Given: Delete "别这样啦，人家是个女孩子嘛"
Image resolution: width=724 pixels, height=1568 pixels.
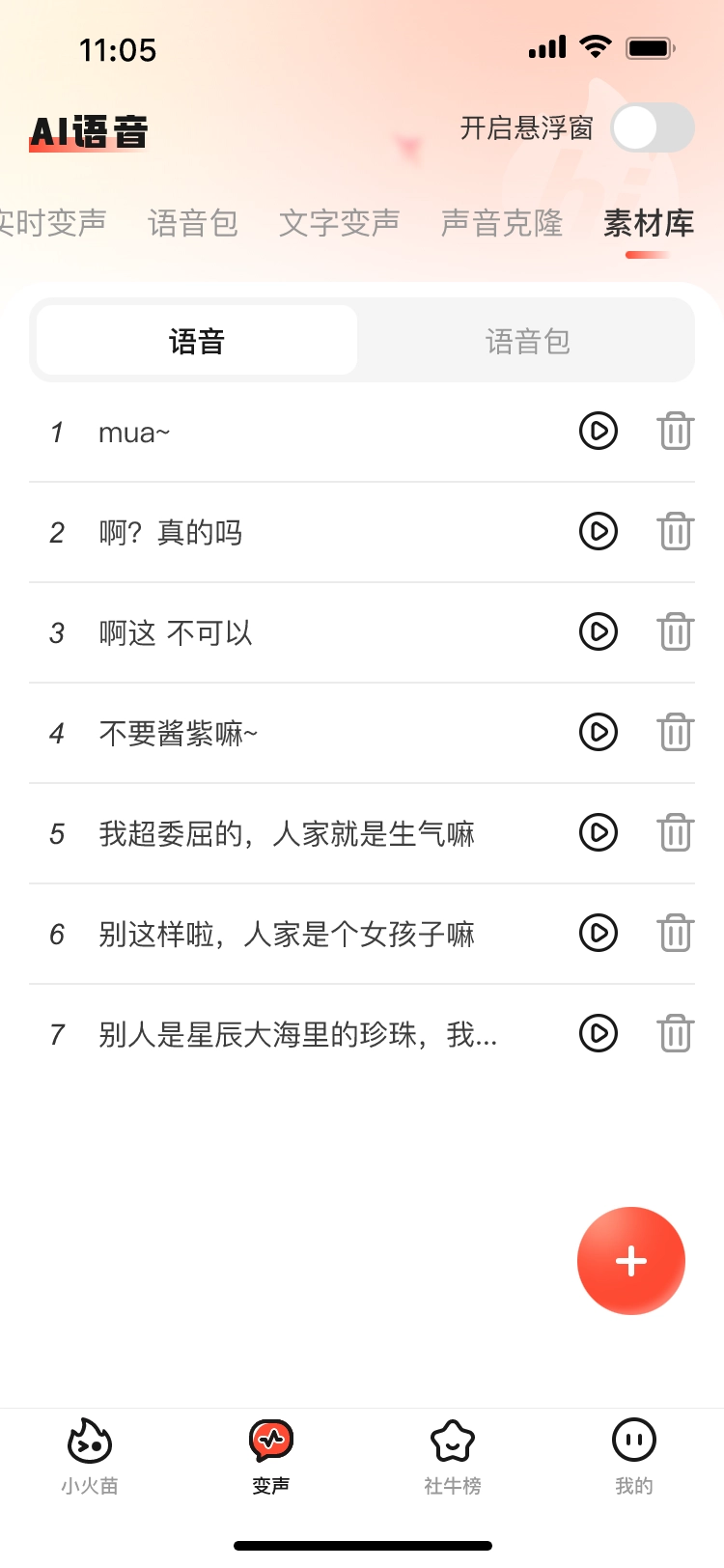Looking at the screenshot, I should (x=675, y=934).
